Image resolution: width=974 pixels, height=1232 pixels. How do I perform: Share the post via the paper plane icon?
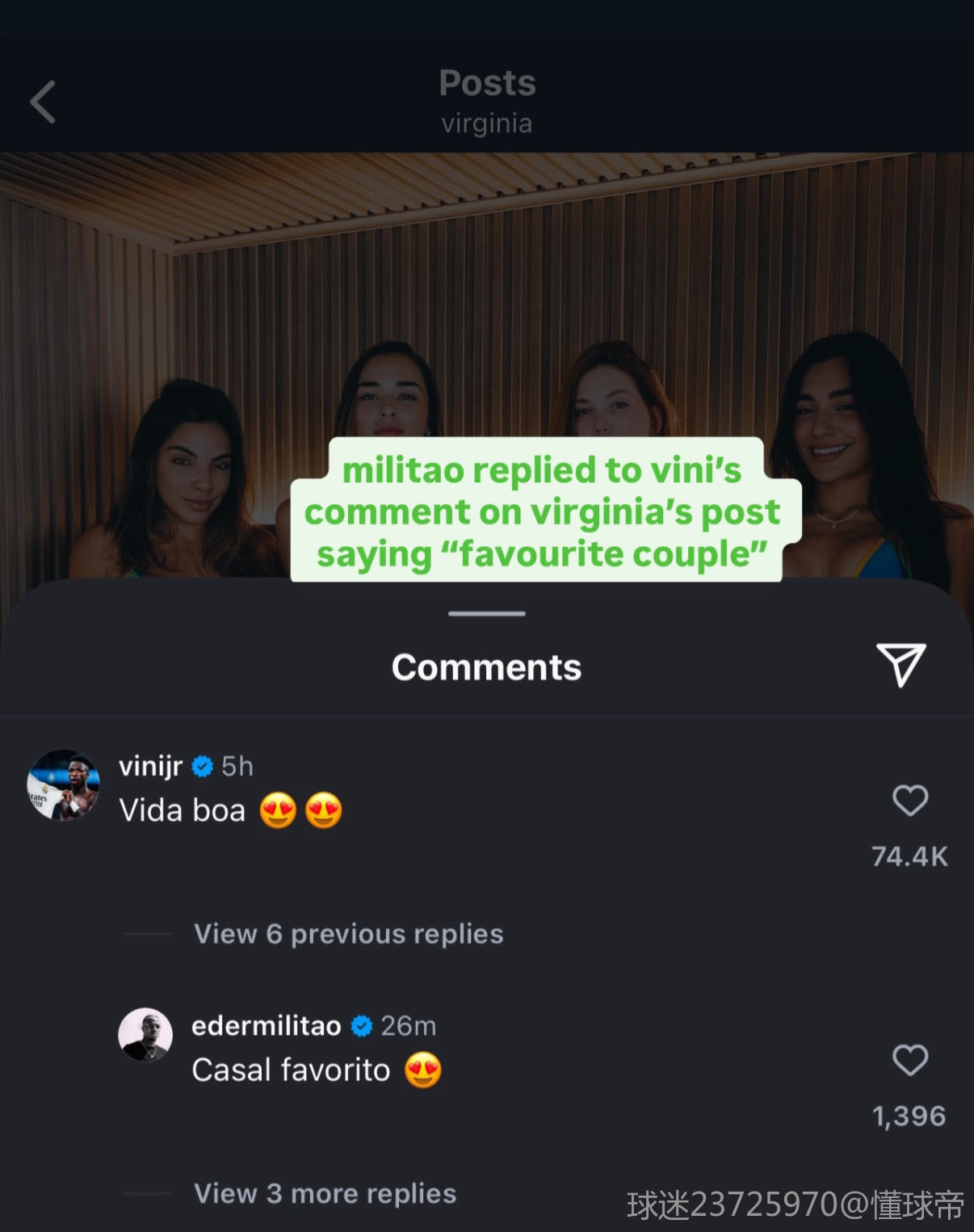901,665
